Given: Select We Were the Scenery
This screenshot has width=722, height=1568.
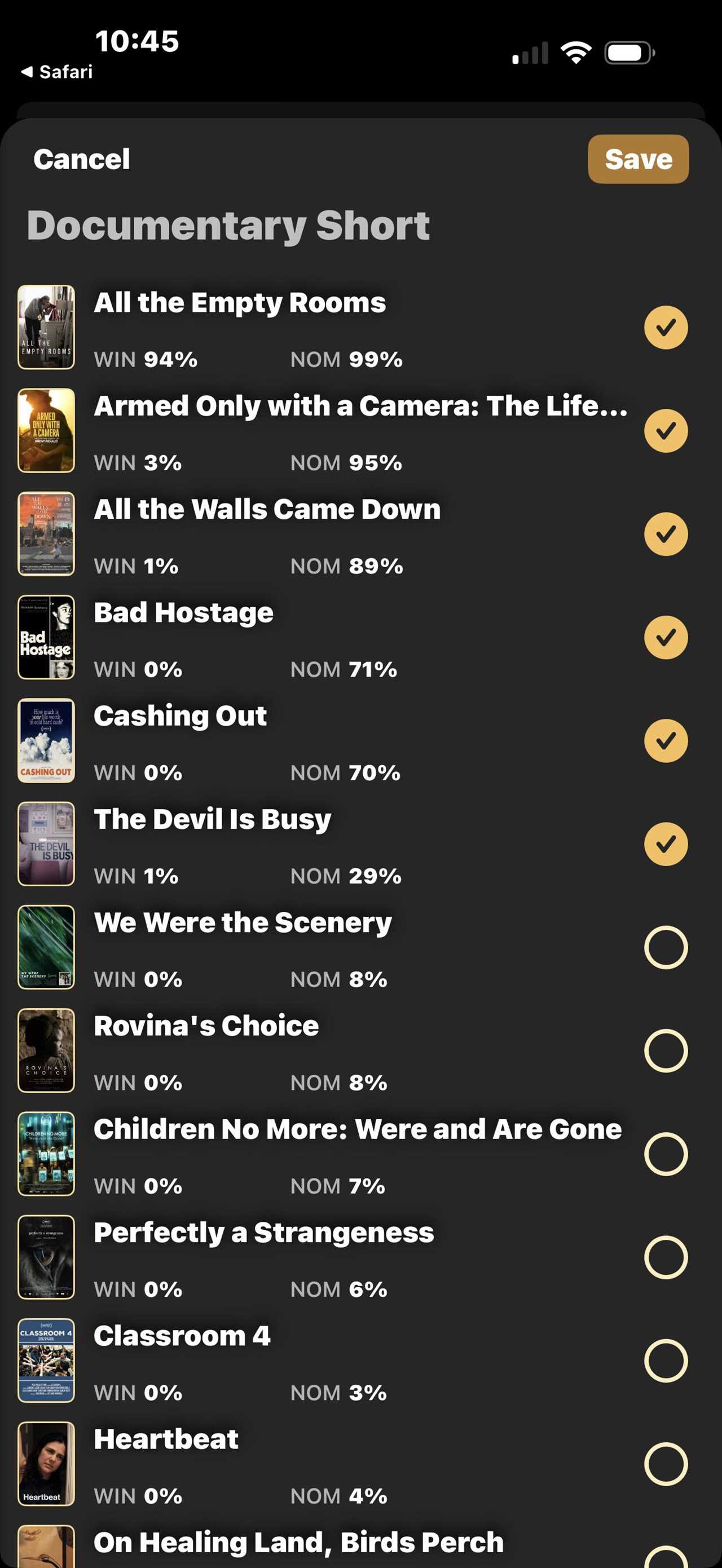Looking at the screenshot, I should (x=666, y=947).
